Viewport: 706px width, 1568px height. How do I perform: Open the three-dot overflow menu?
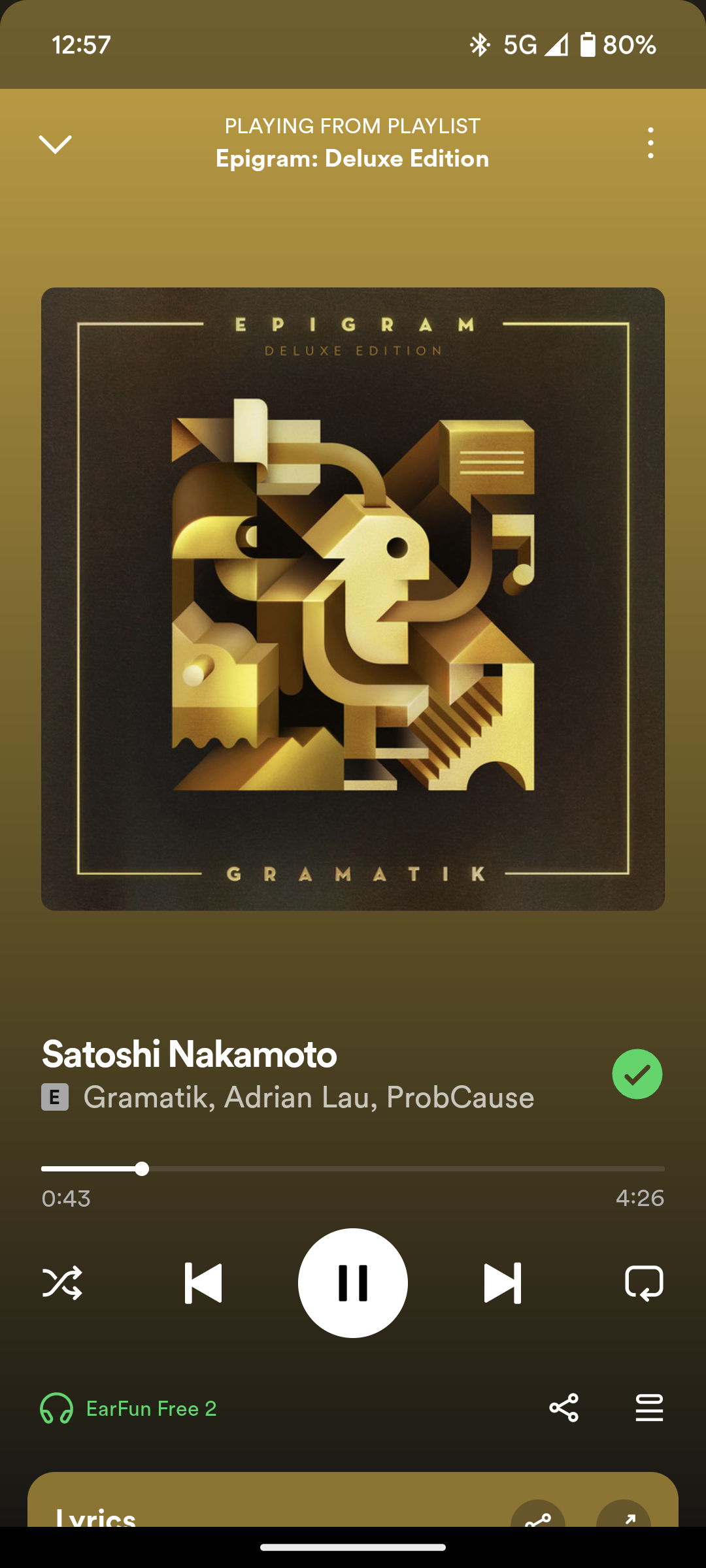[650, 143]
